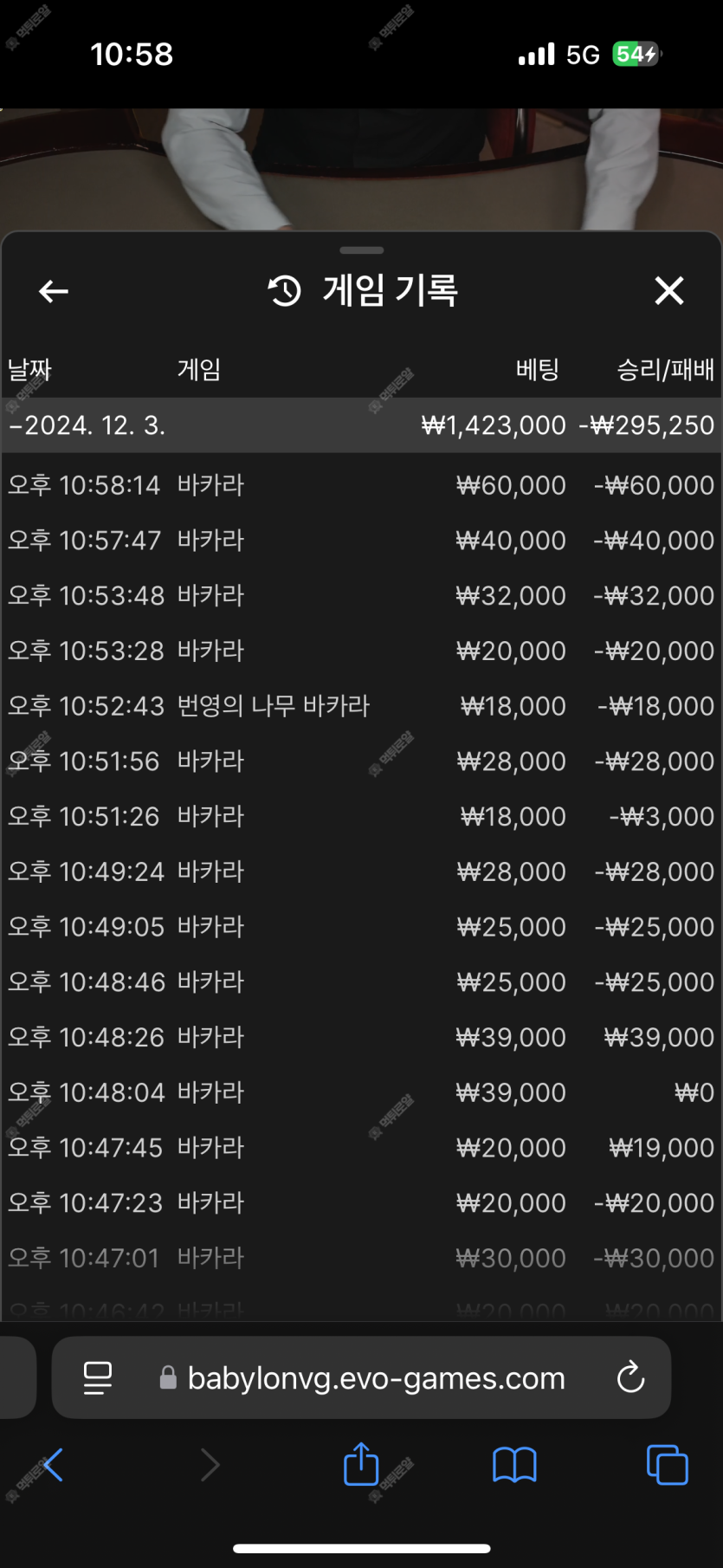Open the 10:53:48 바카라 record
723x1568 pixels.
point(362,596)
